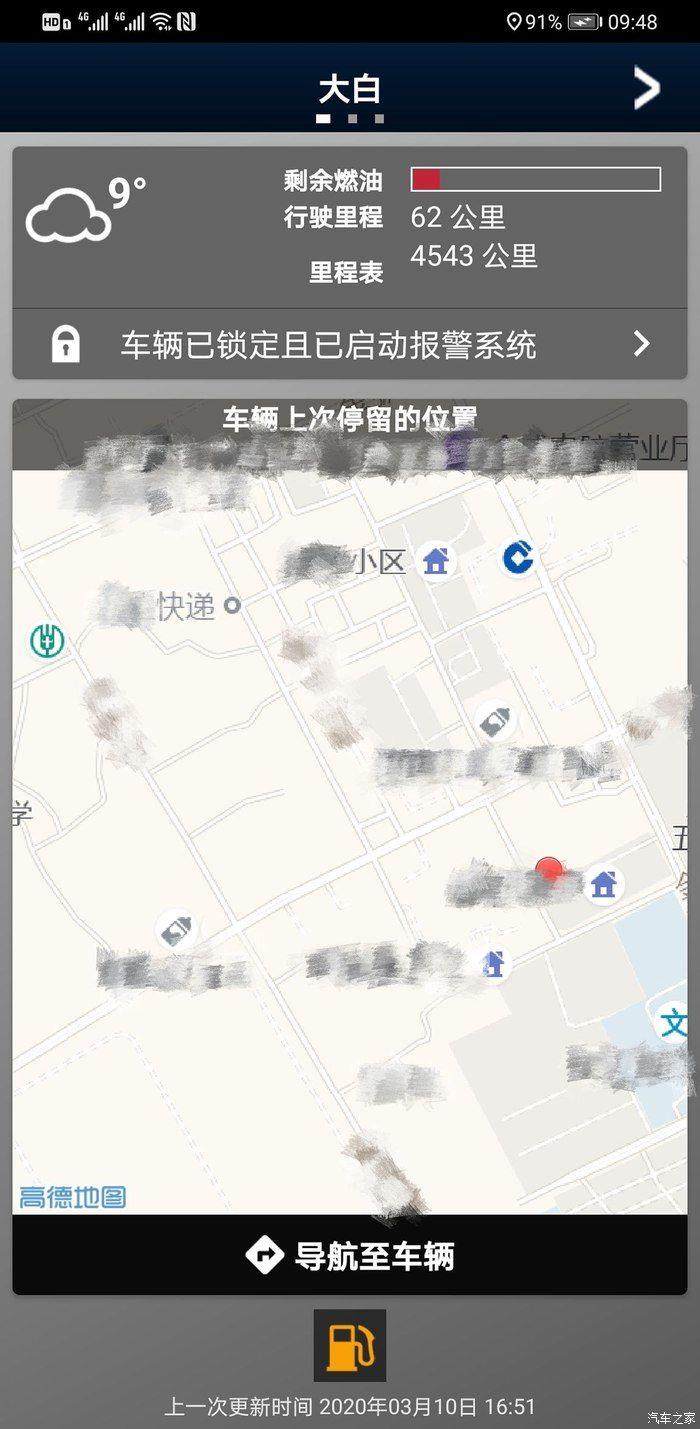
Task: Go to next vehicle page arrow
Action: 646,89
